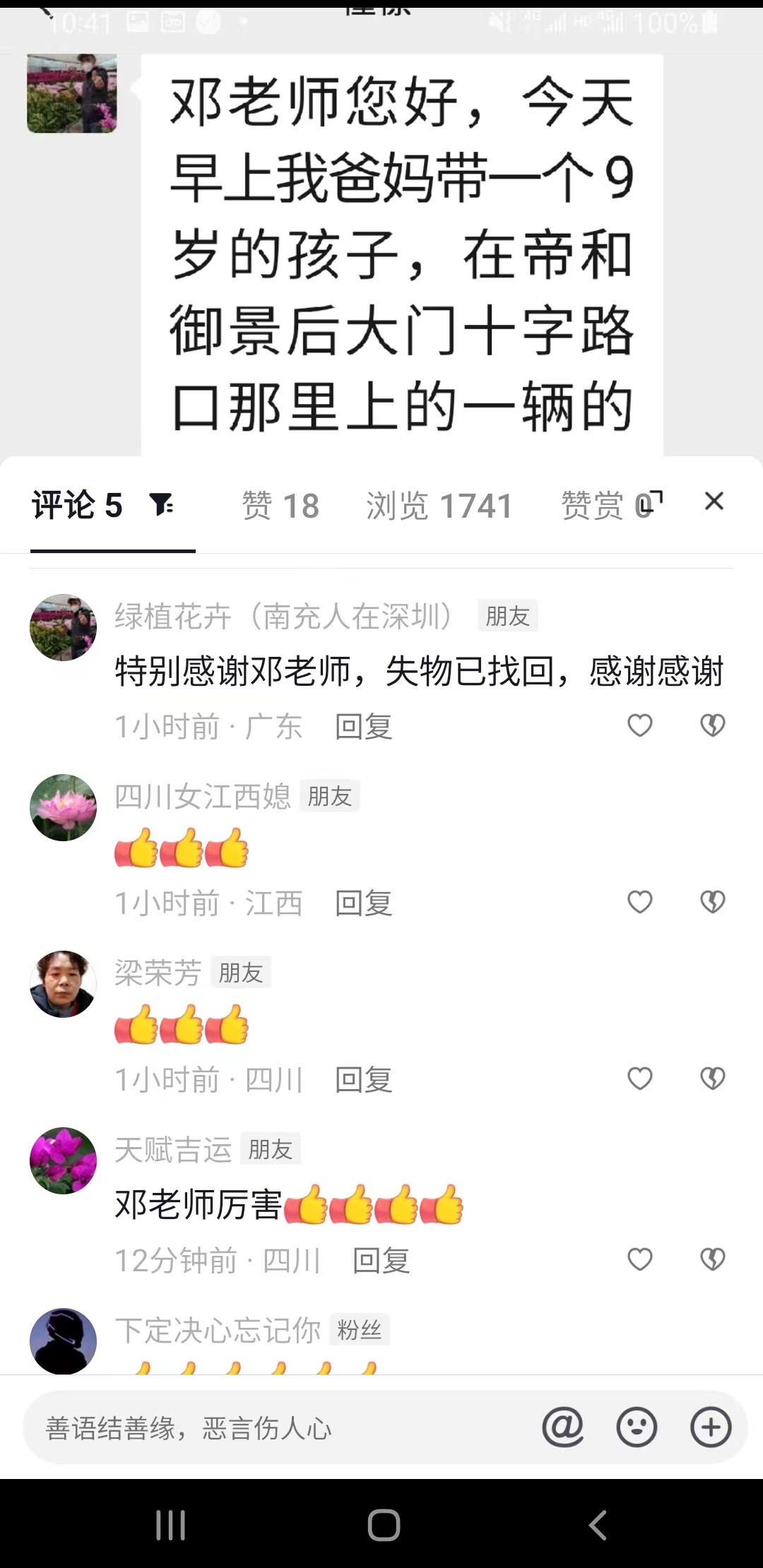Reply to 天赋吉运's comment
Screen dimensions: 763x1568
pos(381,1261)
